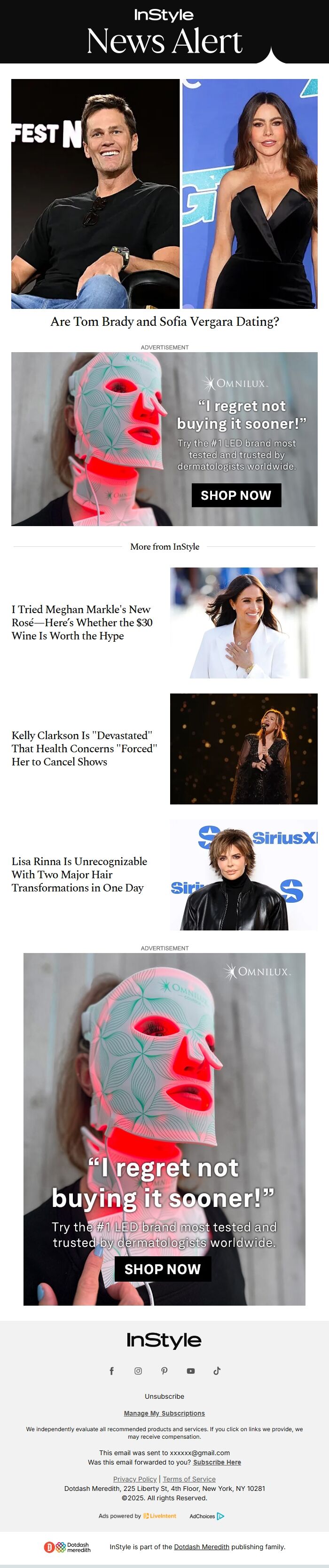Viewport: 329px width, 1568px height.
Task: Open Tom Brady and Sofia Vergara article
Action: 164,322
